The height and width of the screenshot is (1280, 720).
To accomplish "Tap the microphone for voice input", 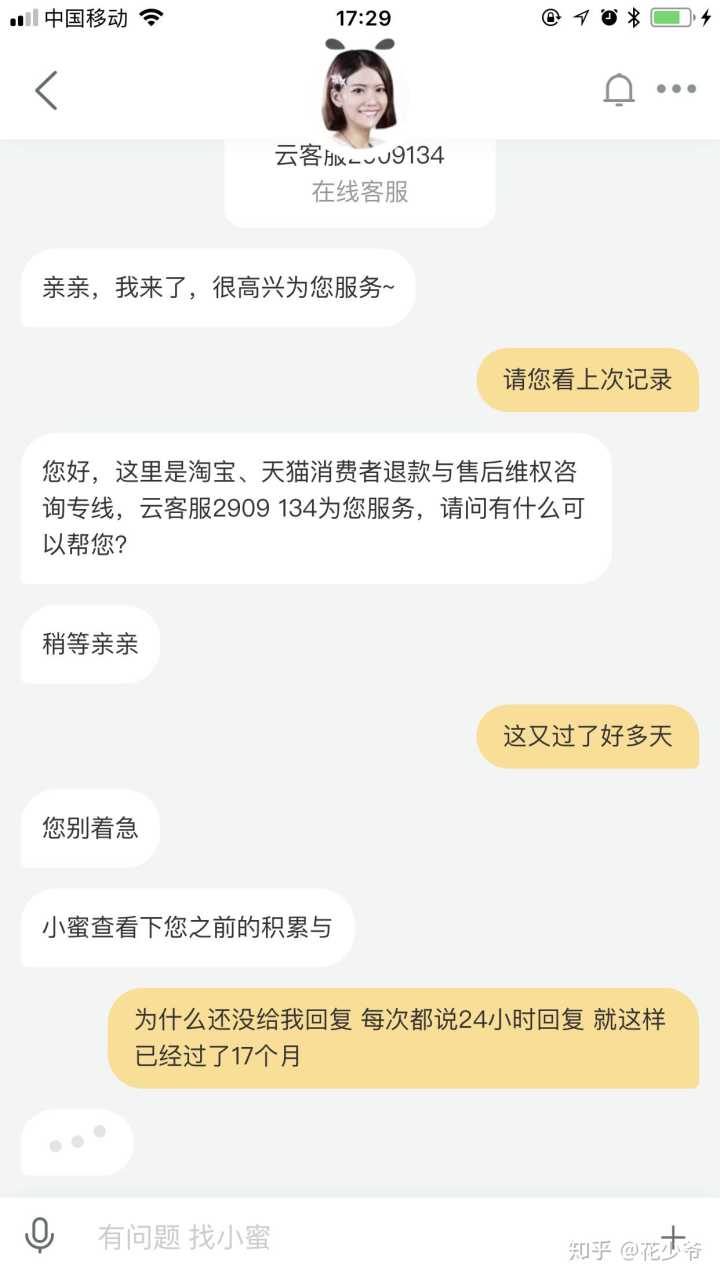I will click(40, 1236).
